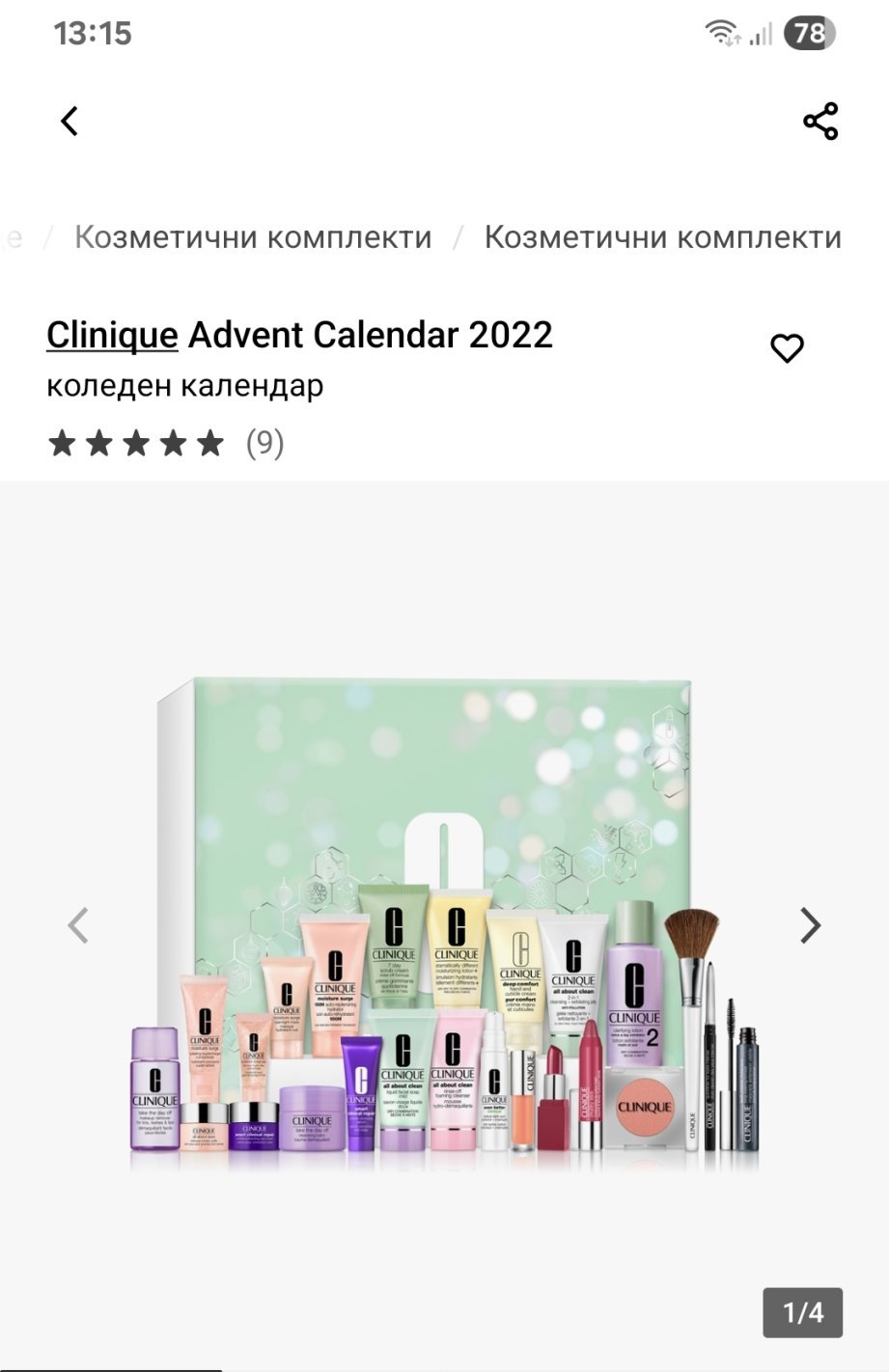
Task: Go back to the previous page
Action: [x=69, y=122]
